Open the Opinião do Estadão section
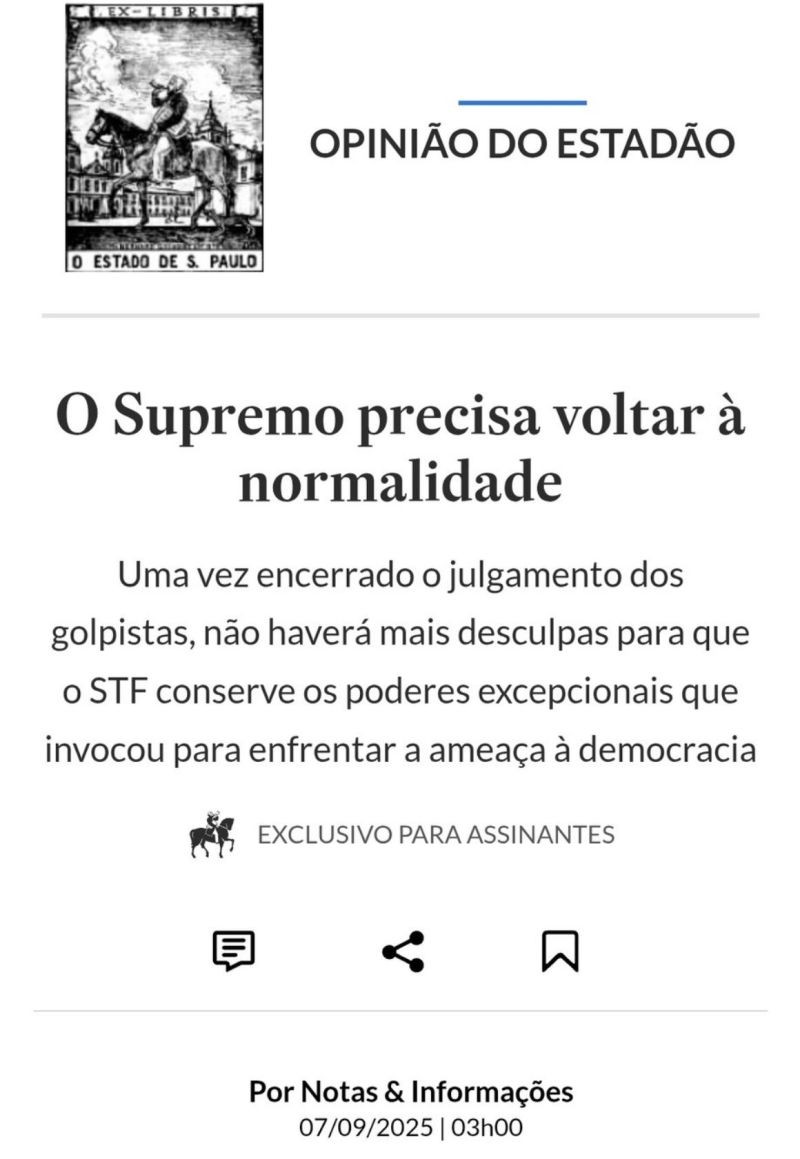The width and height of the screenshot is (800, 1159). [x=521, y=144]
